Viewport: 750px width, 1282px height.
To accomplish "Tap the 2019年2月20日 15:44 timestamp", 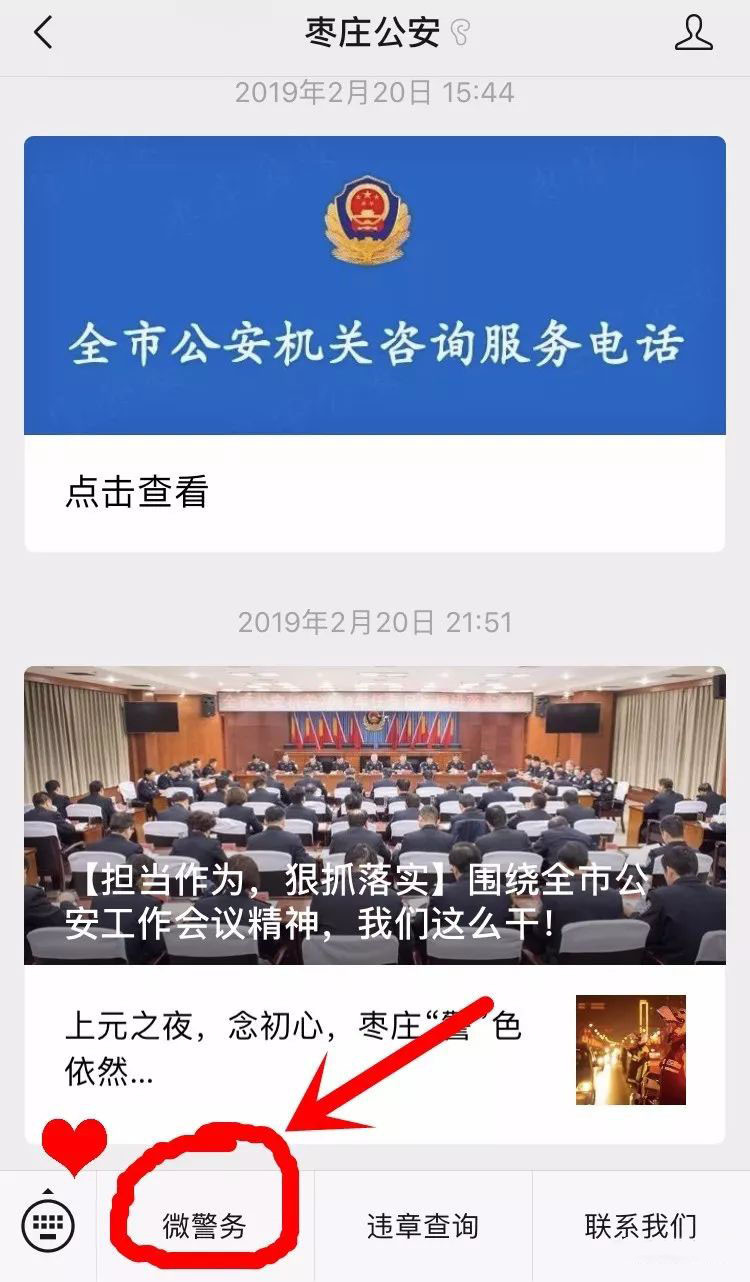I will pos(375,93).
